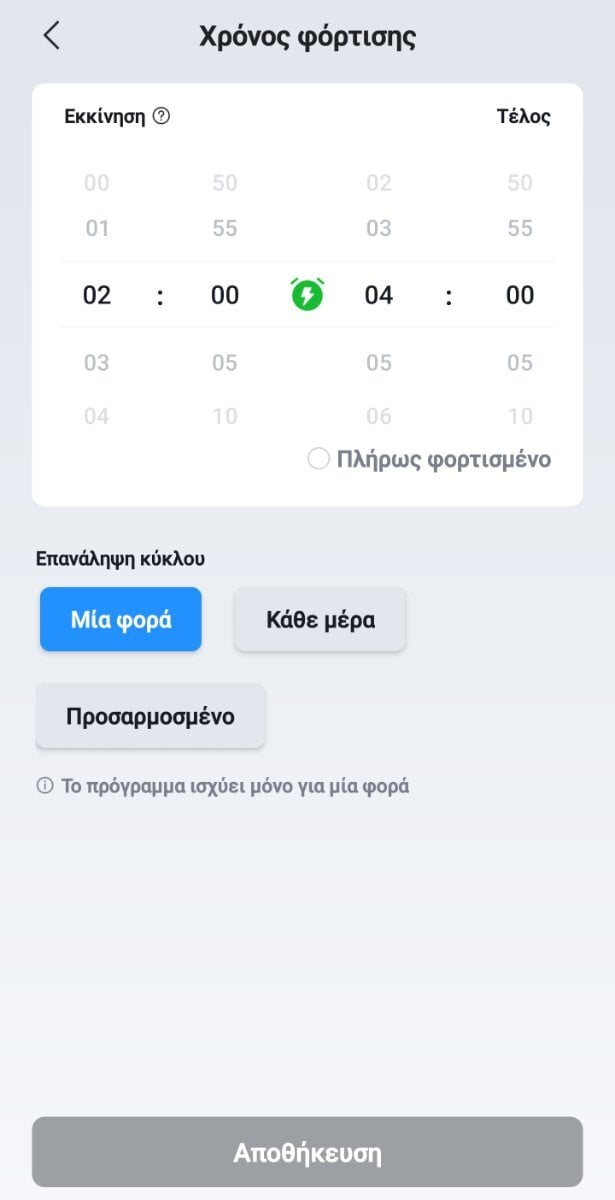This screenshot has width=615, height=1200.
Task: Select end hour 03 in the picker
Action: click(x=378, y=228)
